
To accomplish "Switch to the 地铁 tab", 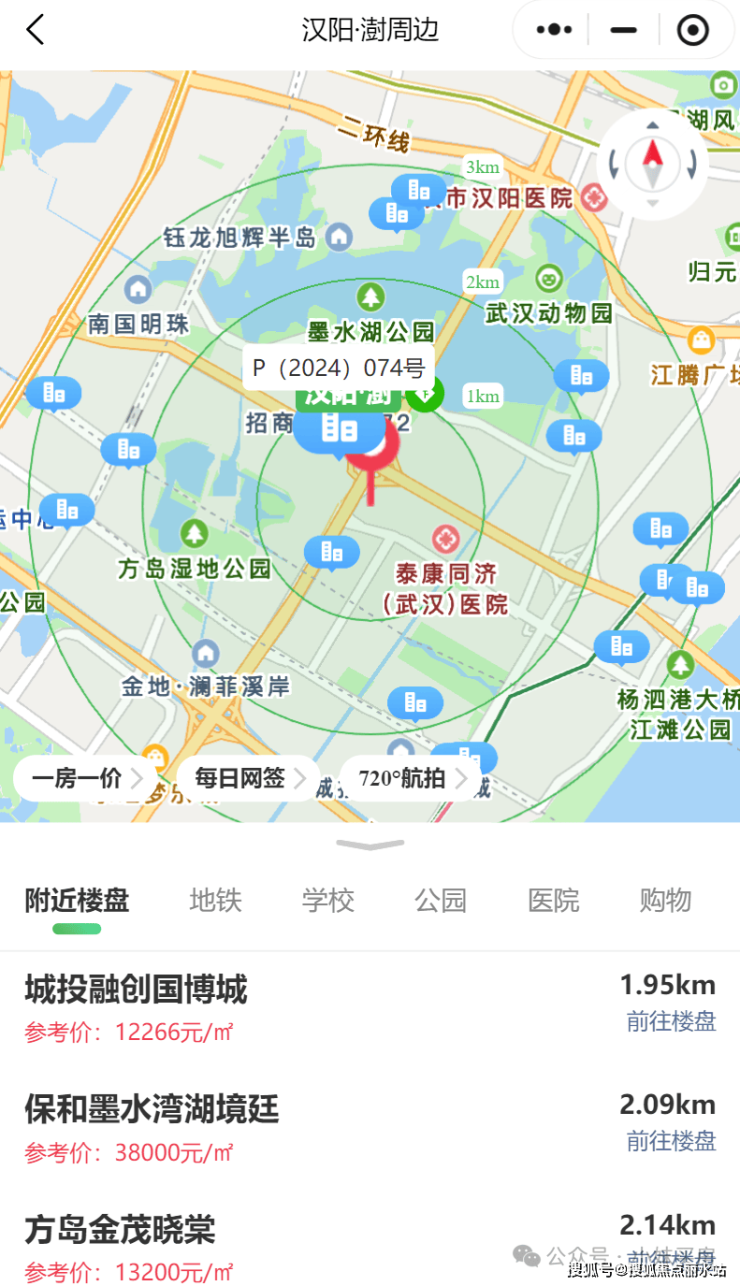I will [216, 900].
